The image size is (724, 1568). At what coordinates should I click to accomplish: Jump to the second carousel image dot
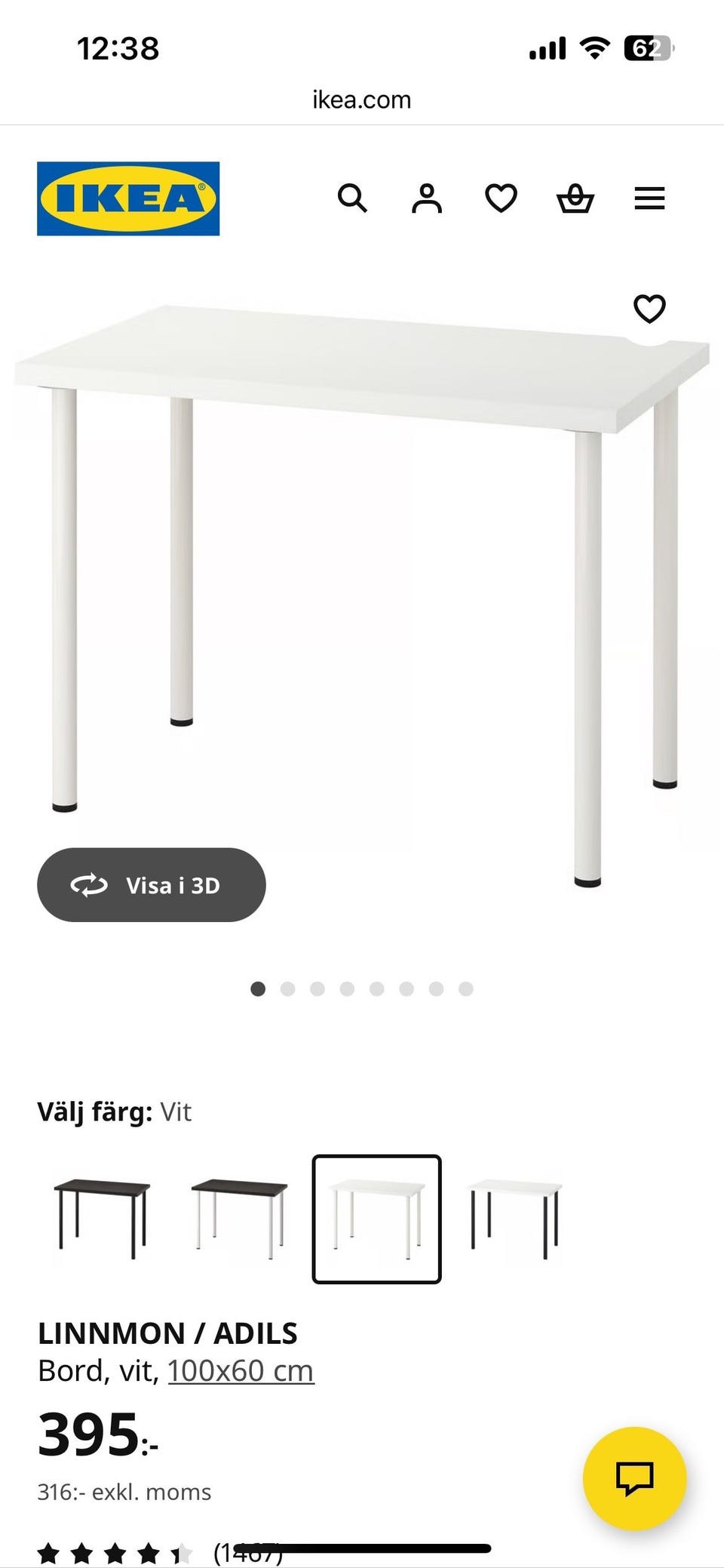287,988
